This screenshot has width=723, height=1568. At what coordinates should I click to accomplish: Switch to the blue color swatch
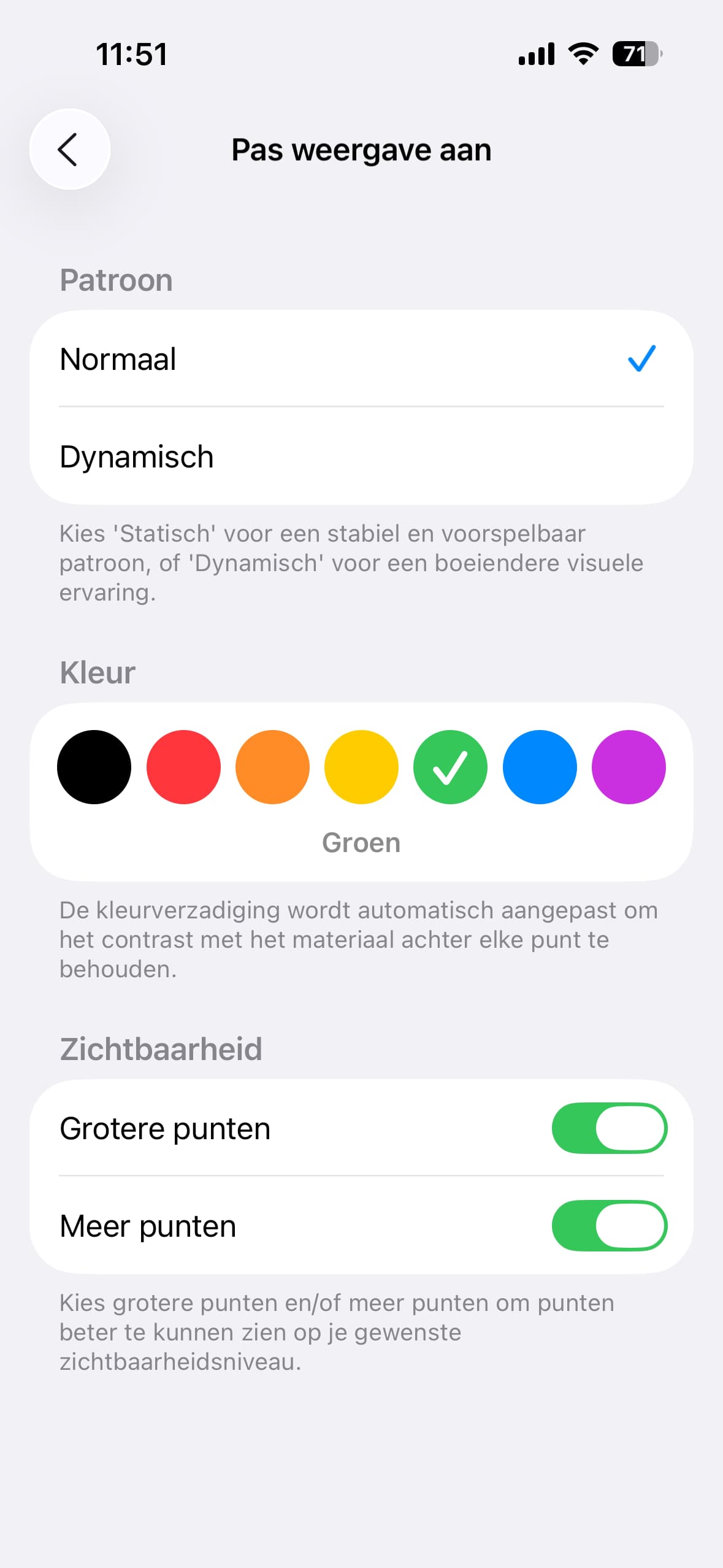click(540, 767)
